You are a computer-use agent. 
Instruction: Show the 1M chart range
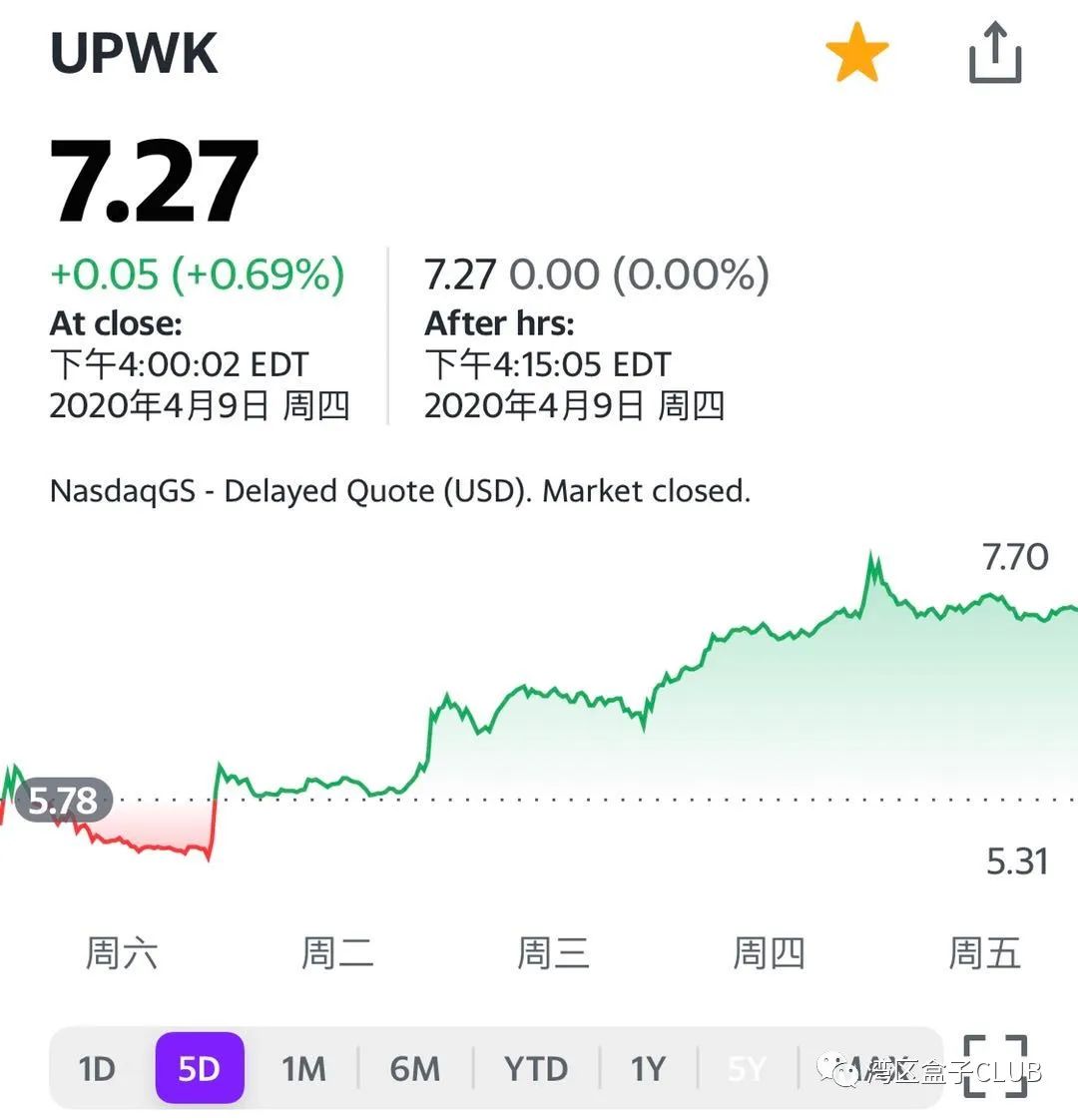(303, 1069)
